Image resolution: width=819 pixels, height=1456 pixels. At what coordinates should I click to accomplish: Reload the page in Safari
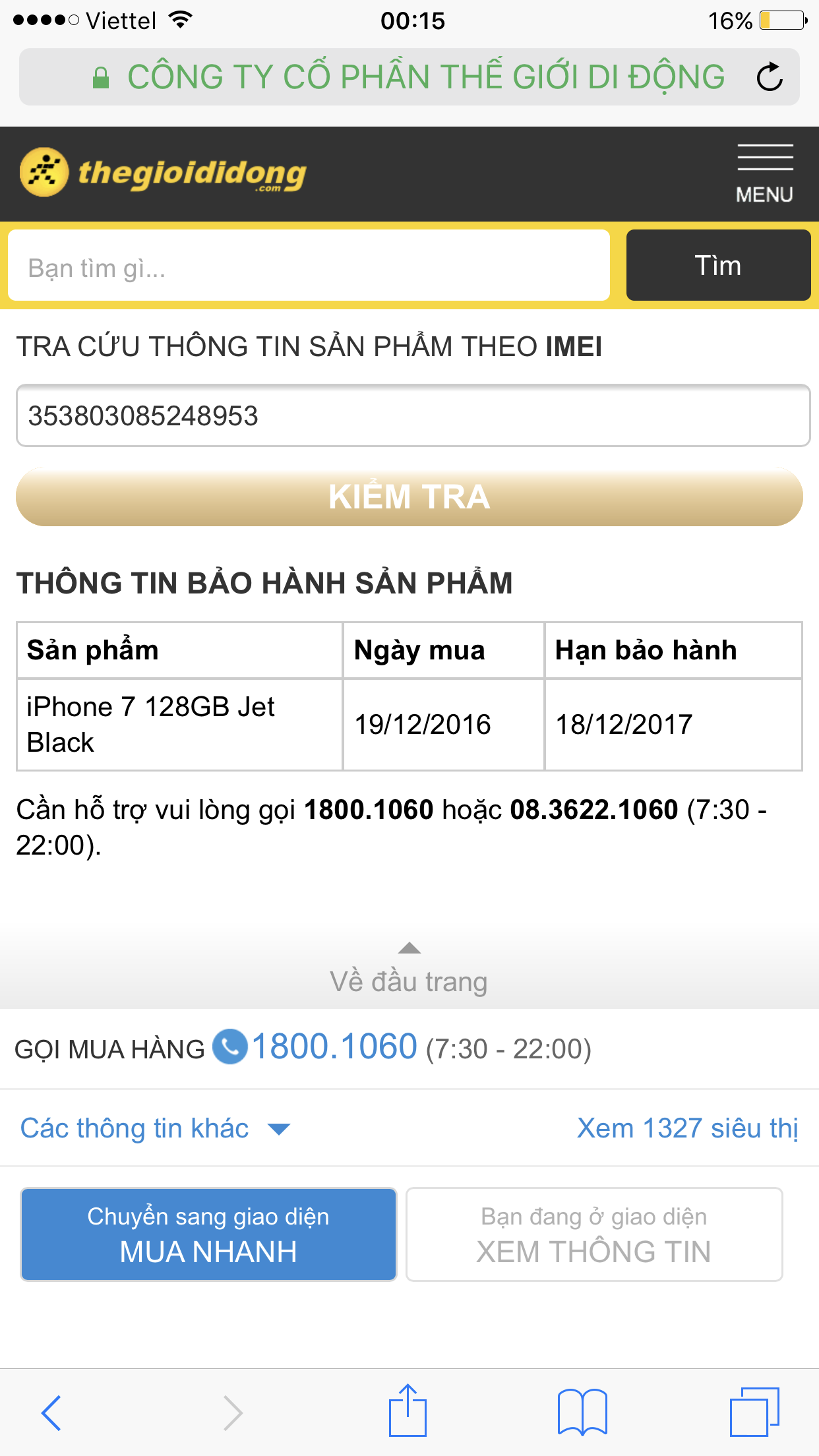[x=770, y=77]
